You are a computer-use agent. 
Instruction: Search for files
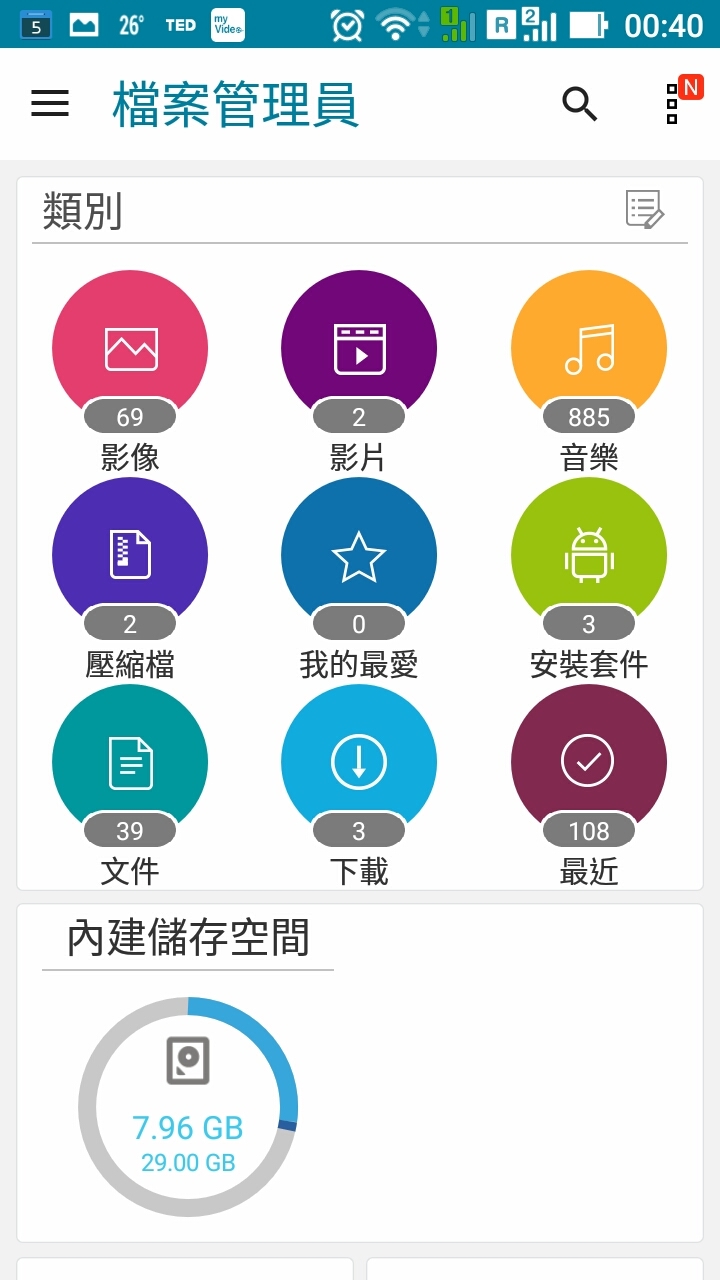point(580,104)
